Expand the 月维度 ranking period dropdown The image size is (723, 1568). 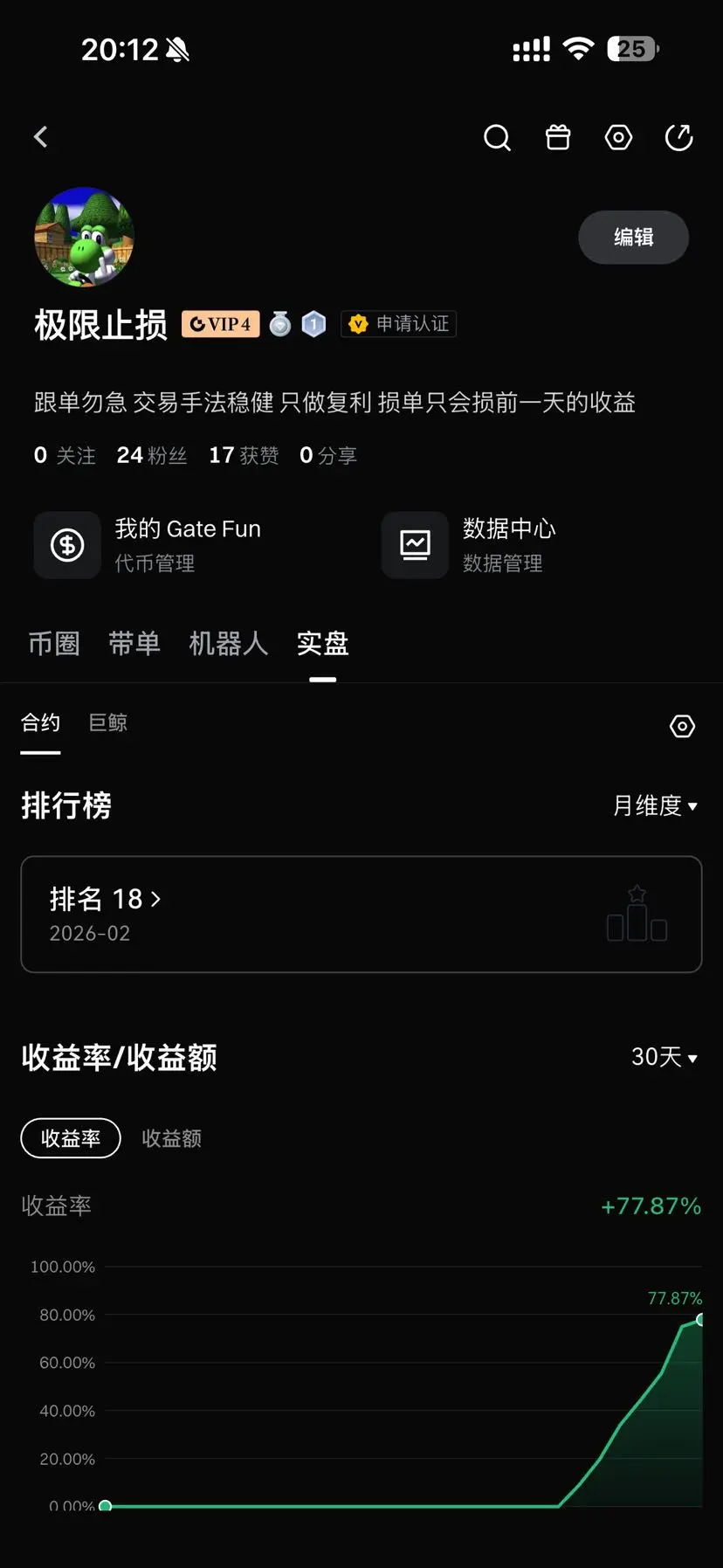coord(655,805)
